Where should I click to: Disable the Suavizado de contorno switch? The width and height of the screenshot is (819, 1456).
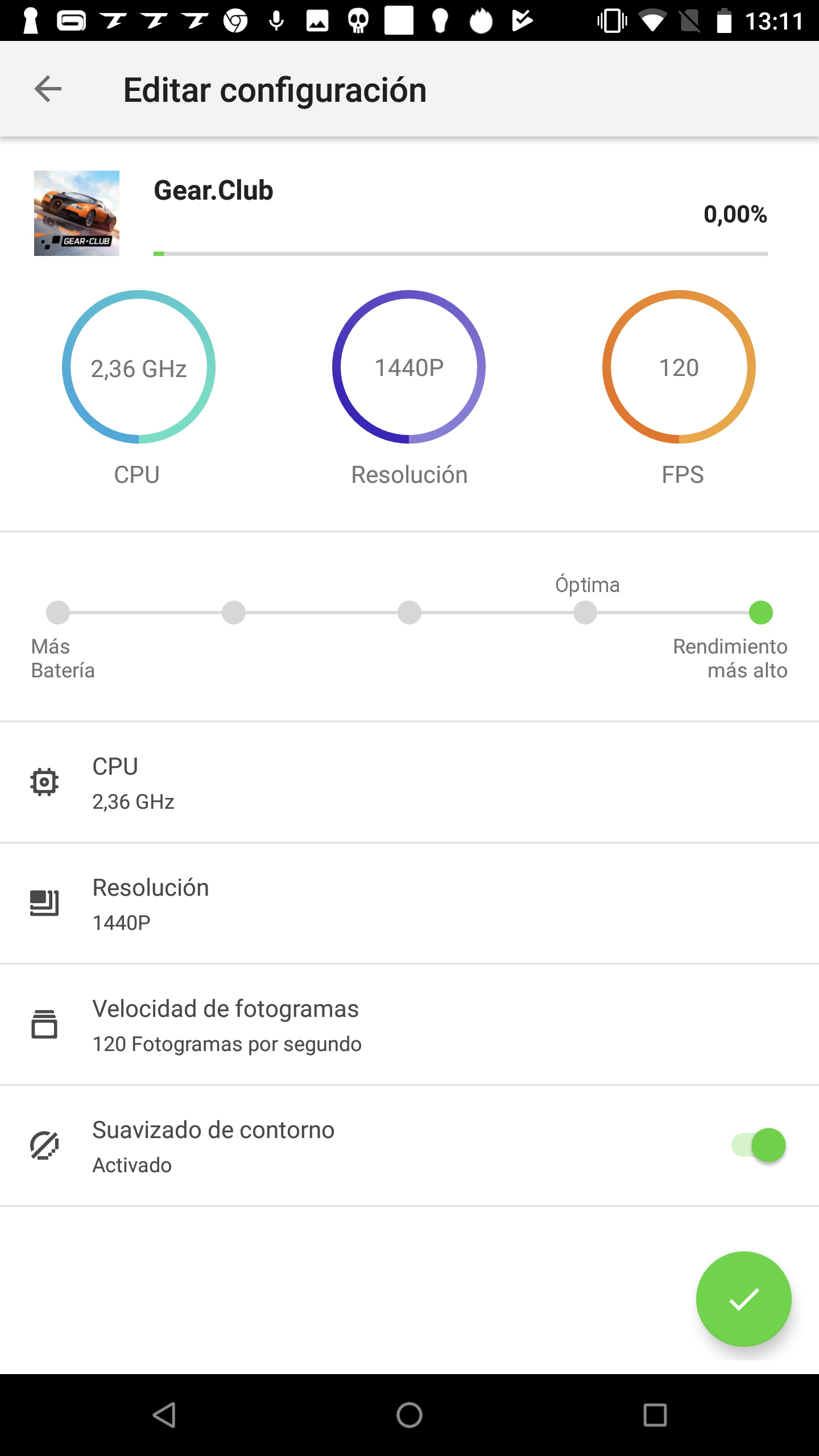[759, 1145]
